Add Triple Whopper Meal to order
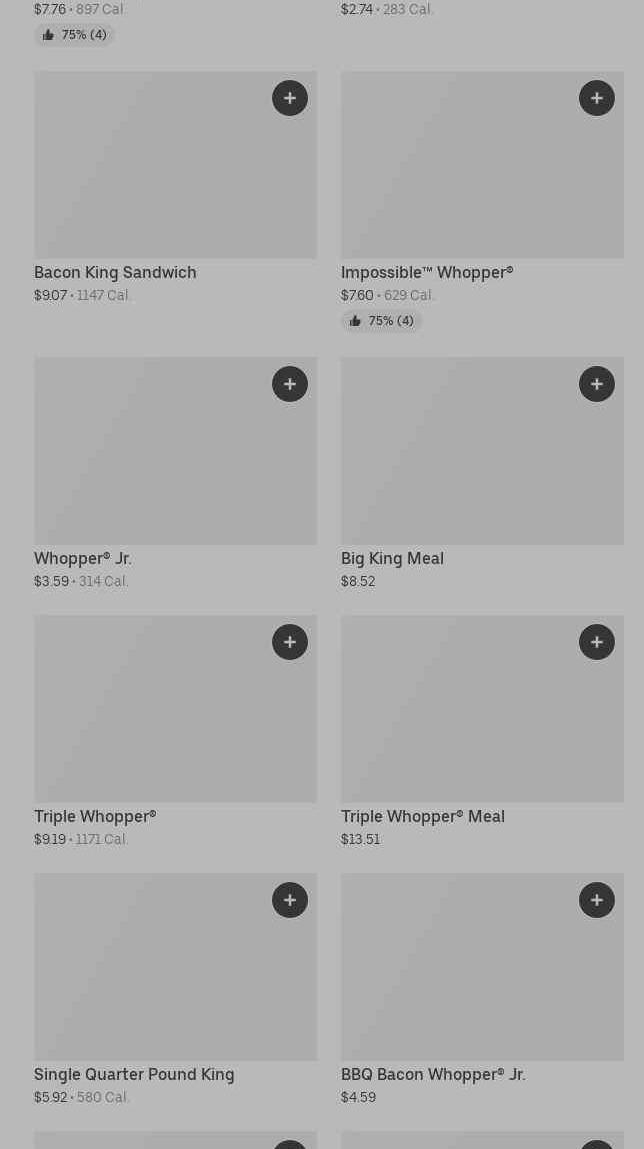 coord(597,642)
